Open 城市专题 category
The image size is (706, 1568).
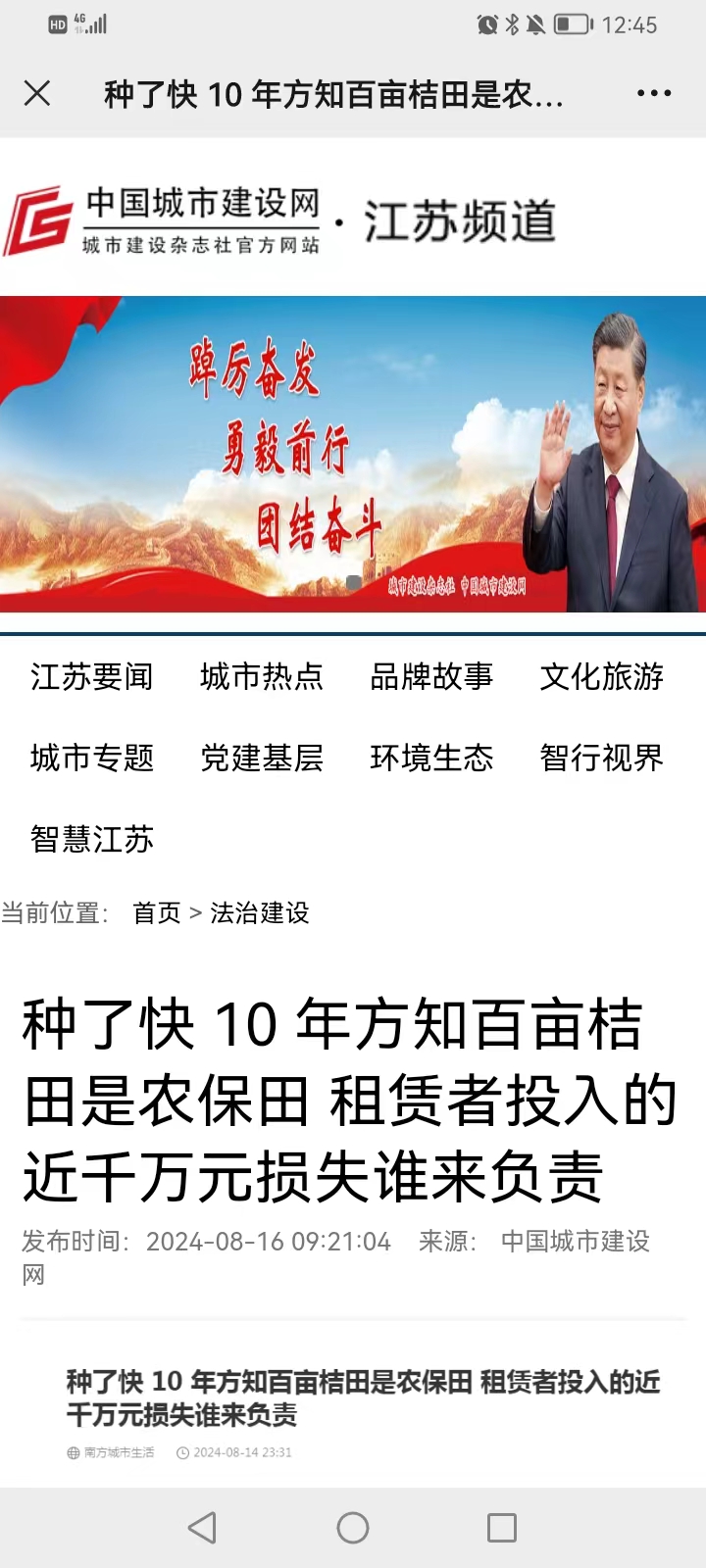[92, 758]
